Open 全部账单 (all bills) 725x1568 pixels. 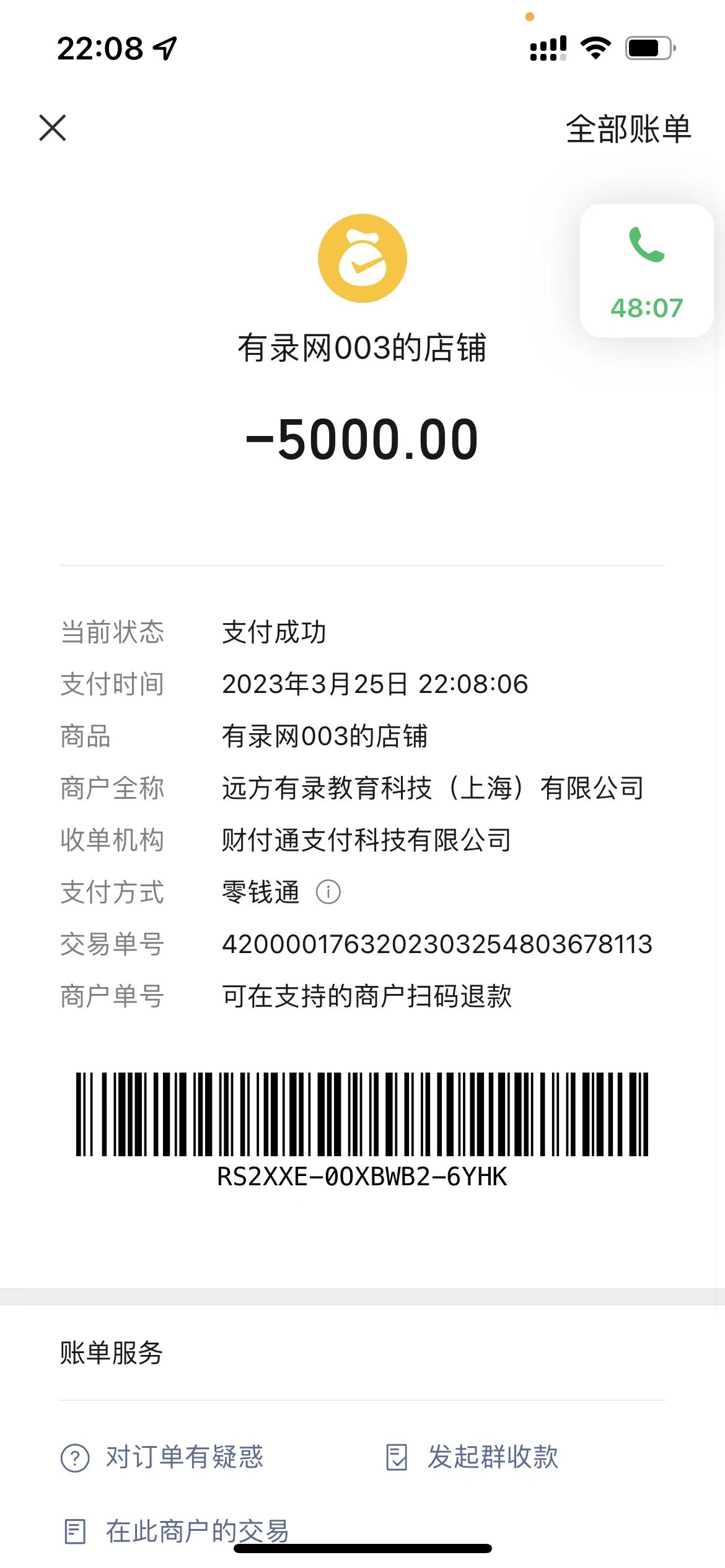(x=628, y=129)
